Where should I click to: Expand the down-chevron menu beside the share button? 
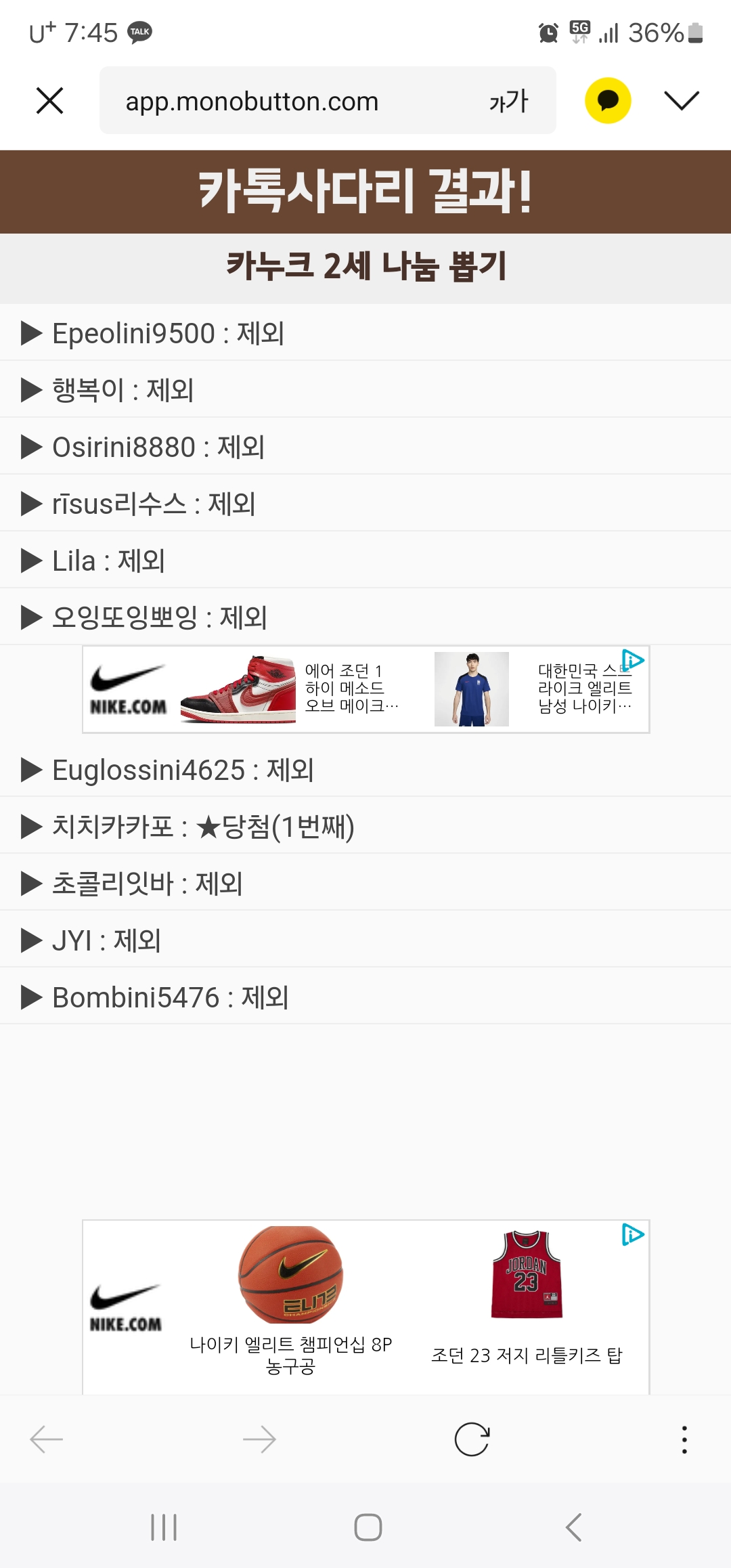tap(681, 101)
